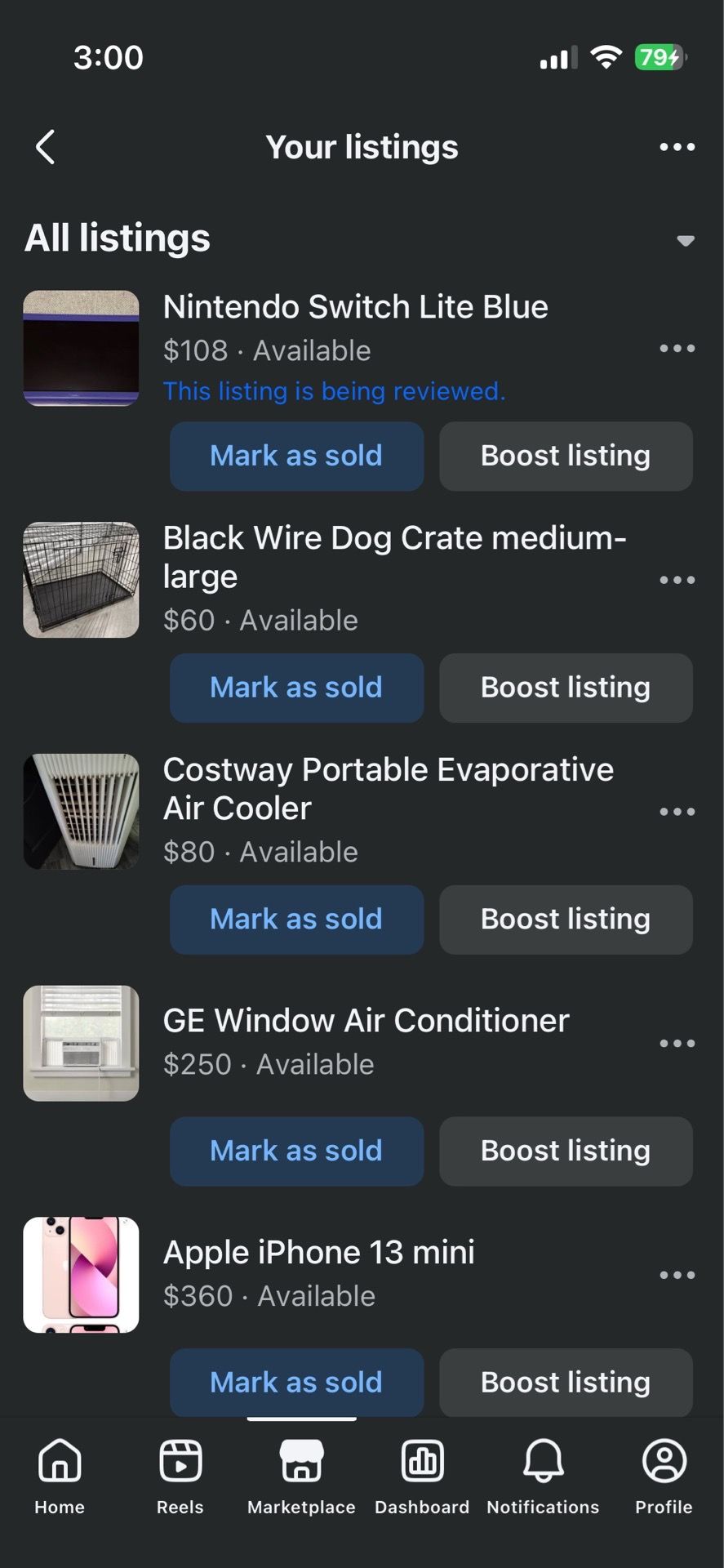Open the Dashboard tab
Viewport: 724px width, 1568px height.
click(422, 1477)
